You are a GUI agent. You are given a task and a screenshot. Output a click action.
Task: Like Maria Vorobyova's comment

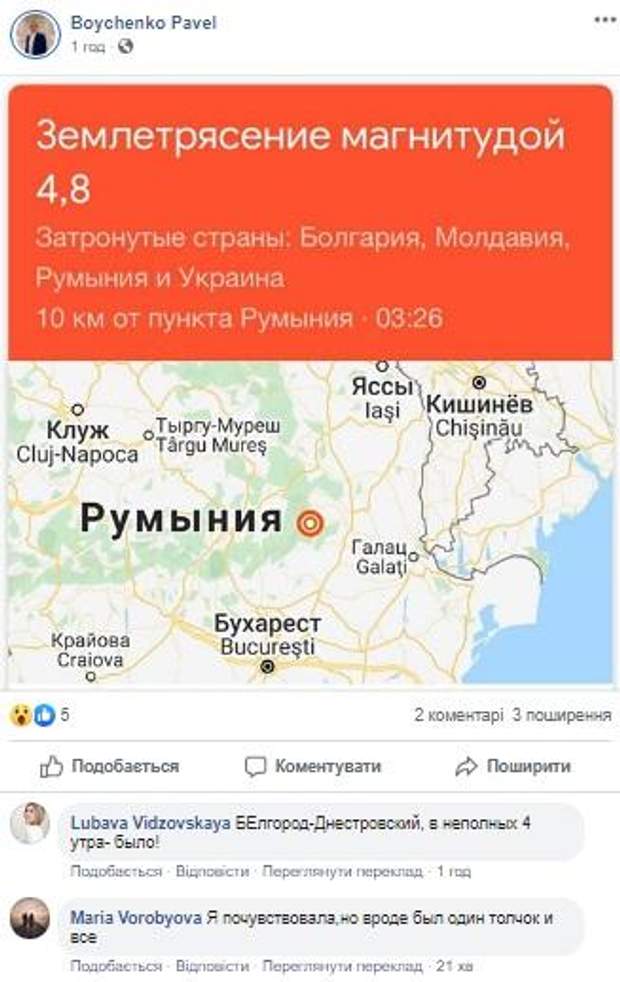(x=116, y=966)
